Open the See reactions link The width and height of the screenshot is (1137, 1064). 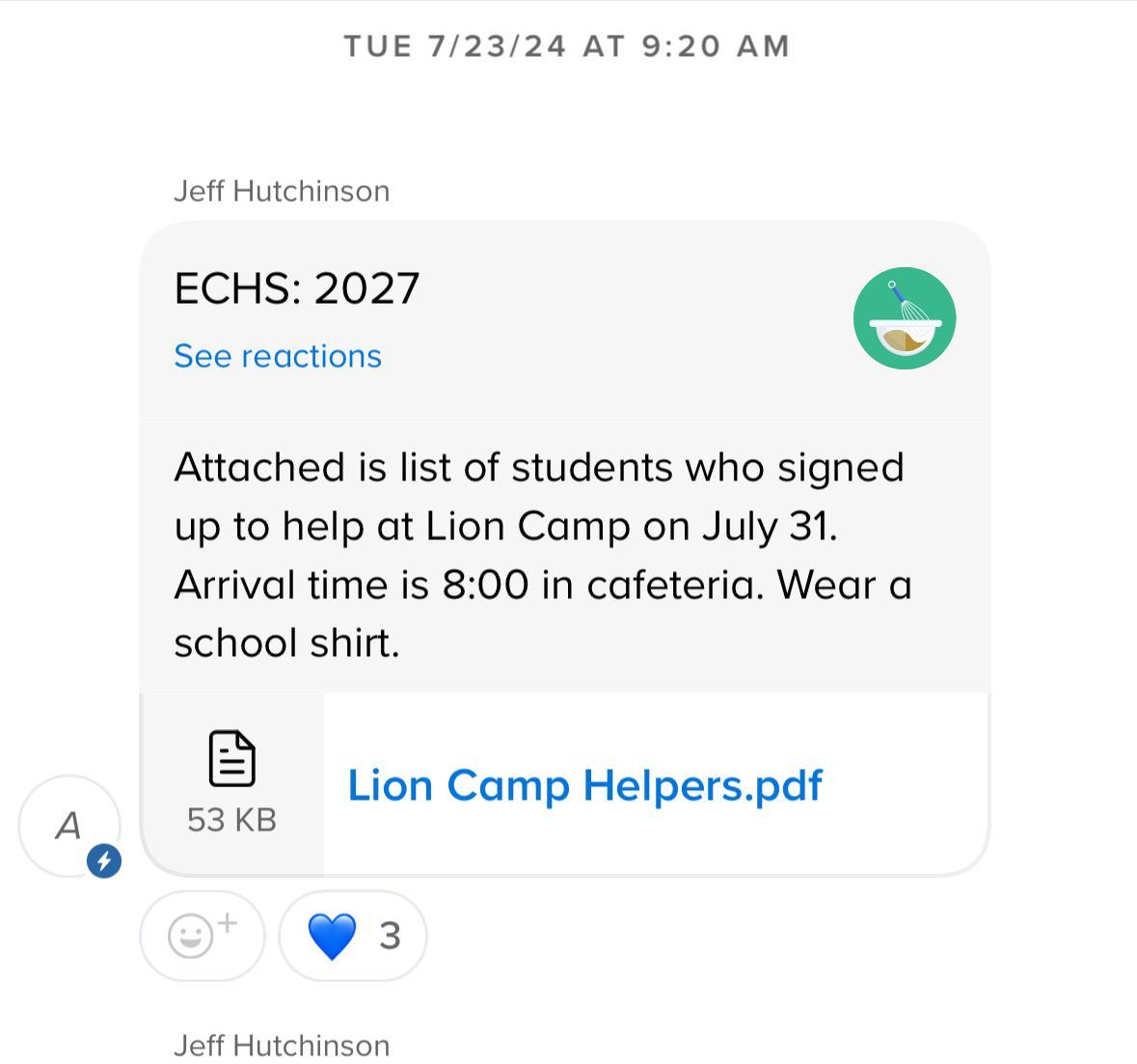pos(278,356)
